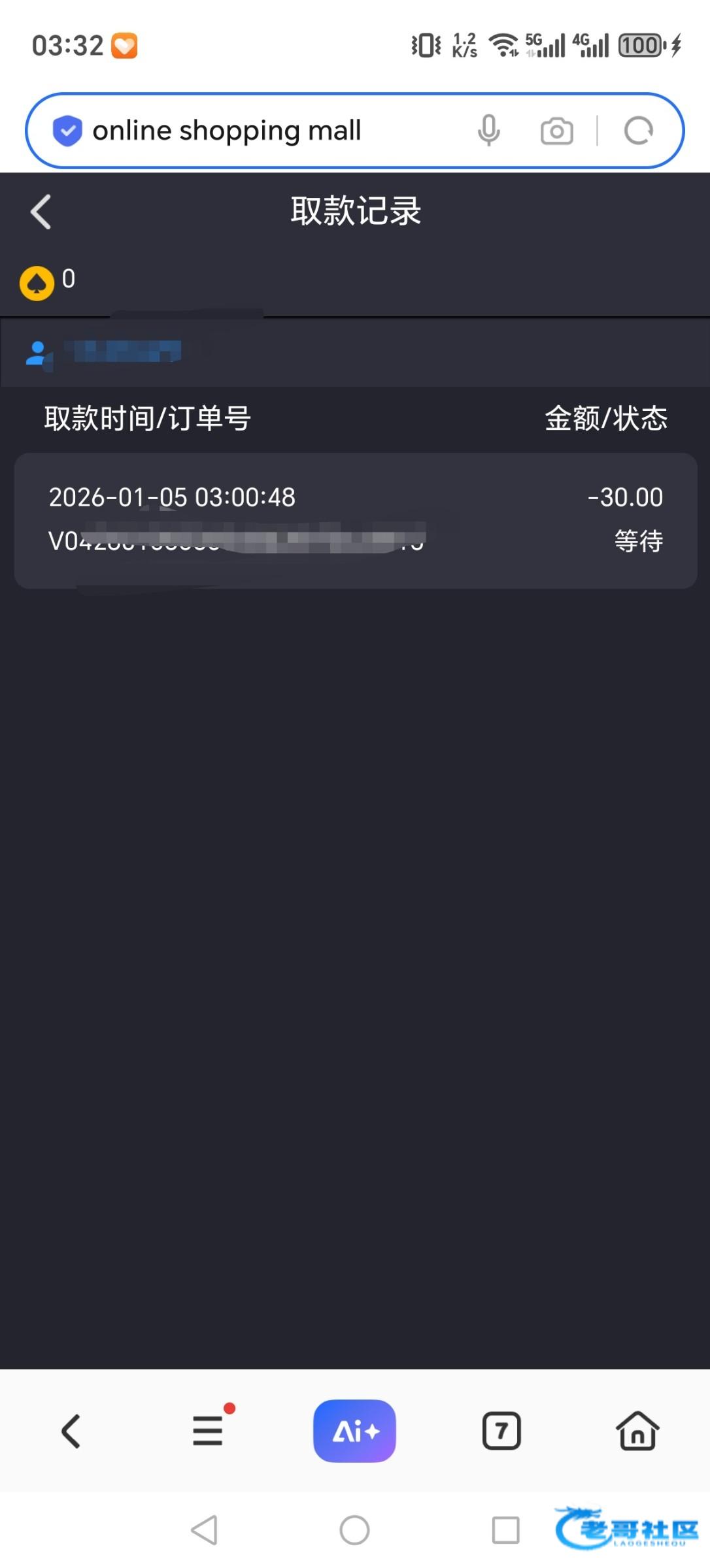
Task: Tap the address bar showing online shopping mall
Action: pyautogui.click(x=262, y=131)
